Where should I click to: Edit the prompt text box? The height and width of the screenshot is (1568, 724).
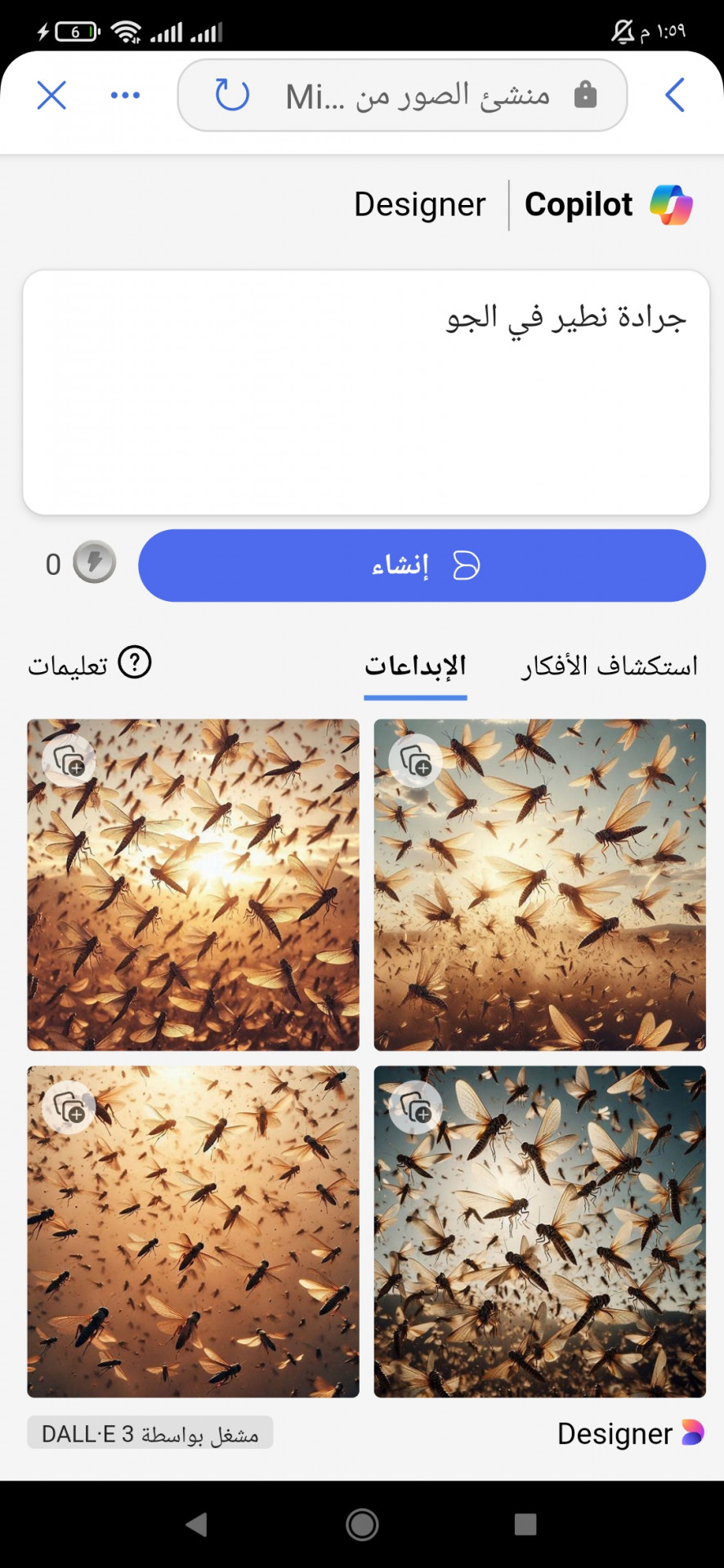pyautogui.click(x=366, y=392)
